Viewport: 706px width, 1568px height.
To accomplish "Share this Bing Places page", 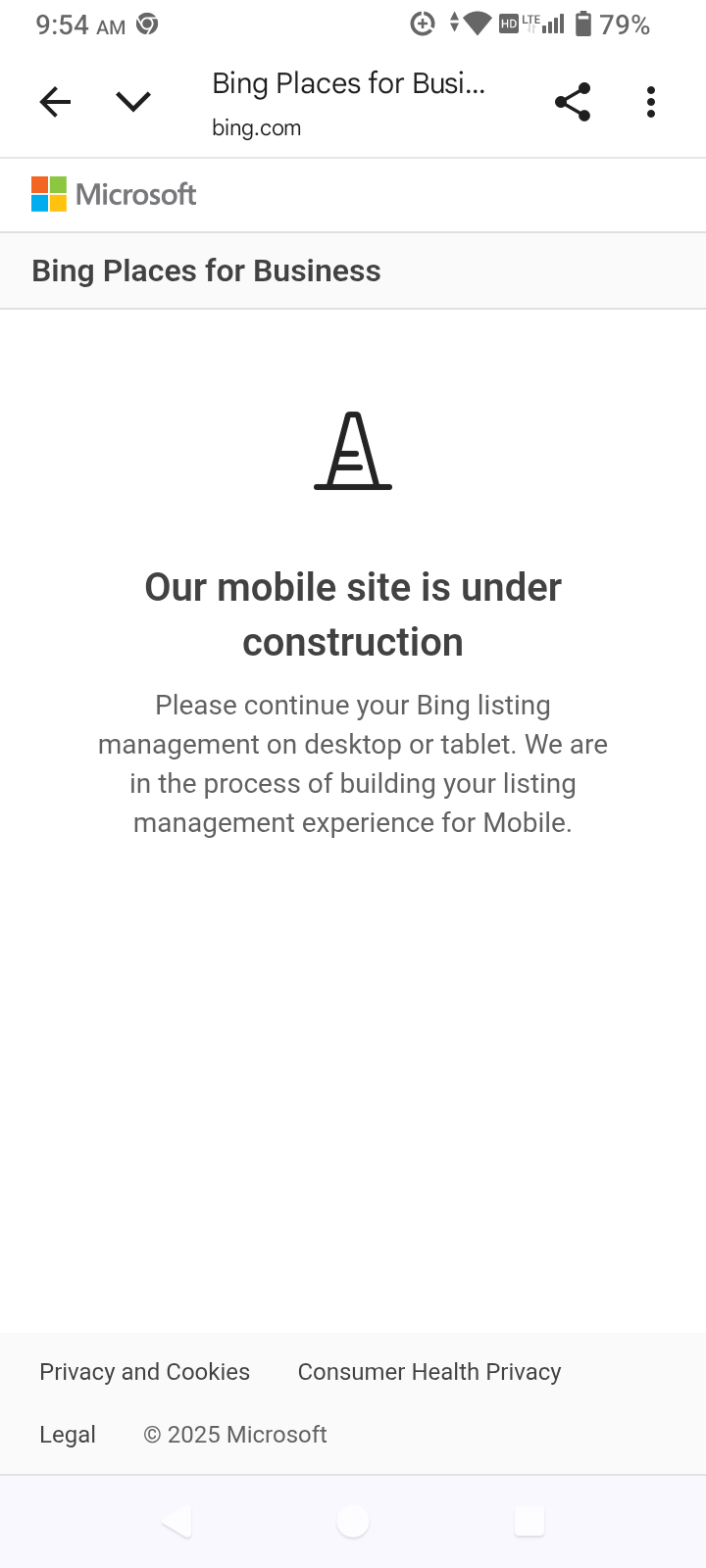I will pyautogui.click(x=573, y=102).
